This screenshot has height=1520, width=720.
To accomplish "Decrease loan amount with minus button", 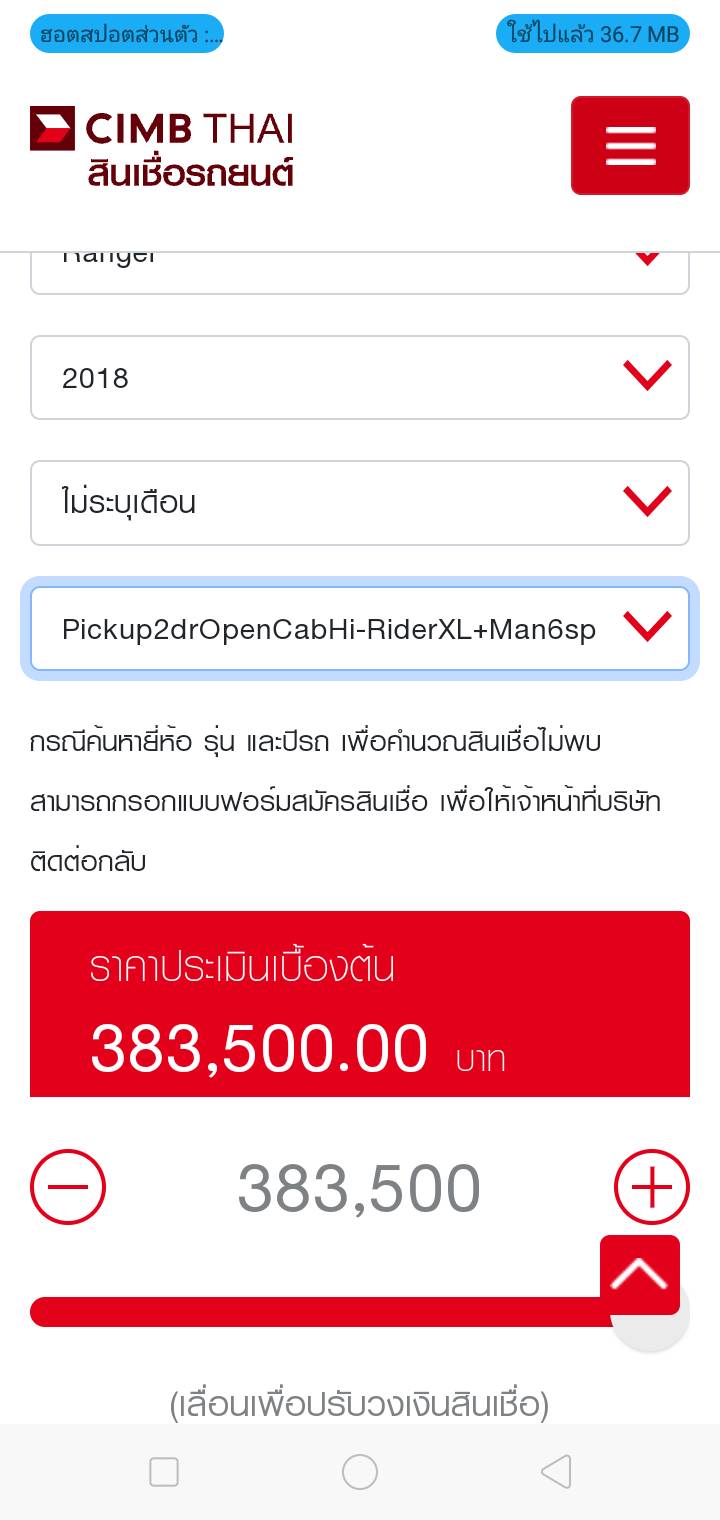I will point(68,1188).
